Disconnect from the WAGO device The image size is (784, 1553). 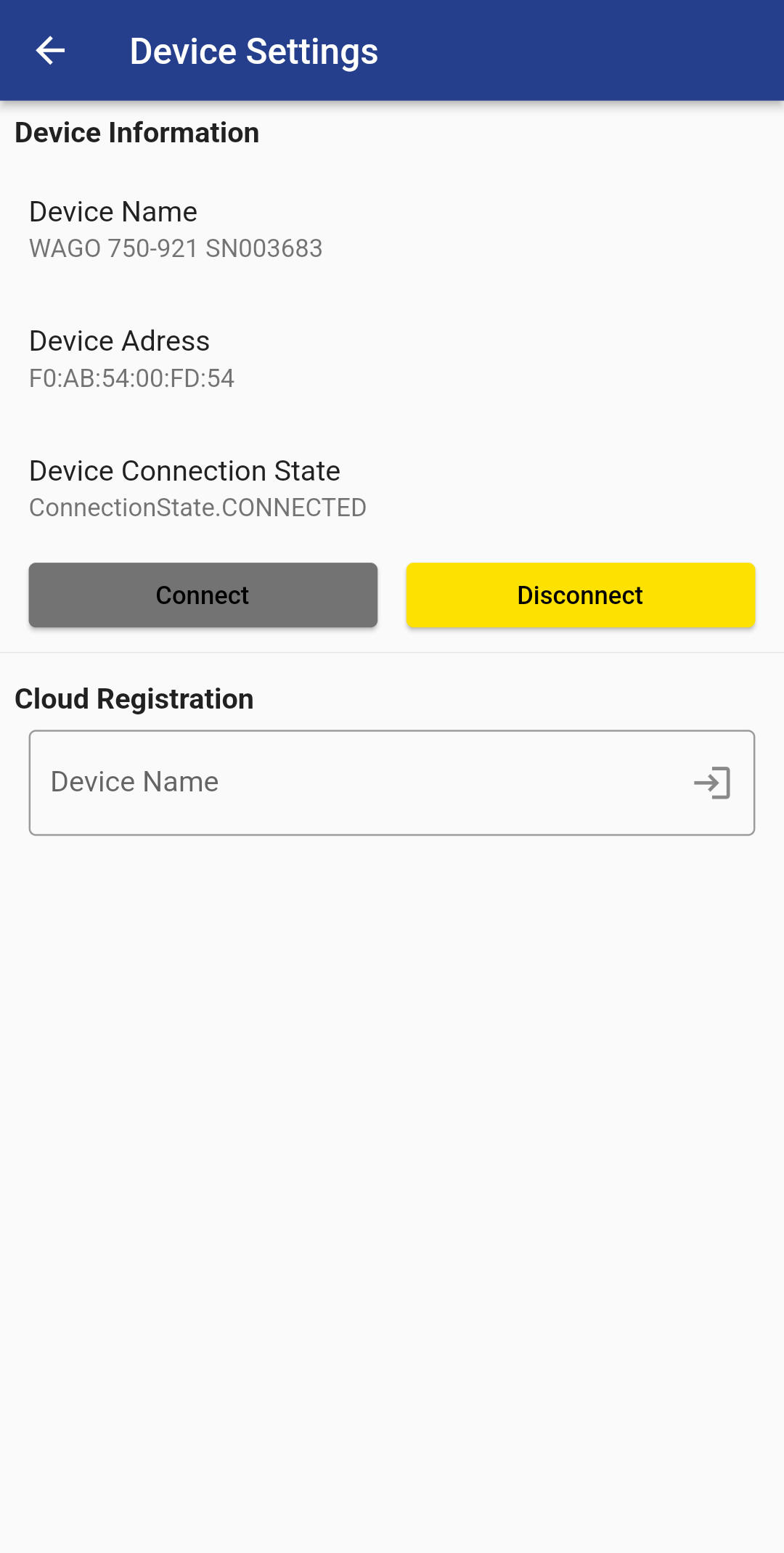pos(581,595)
